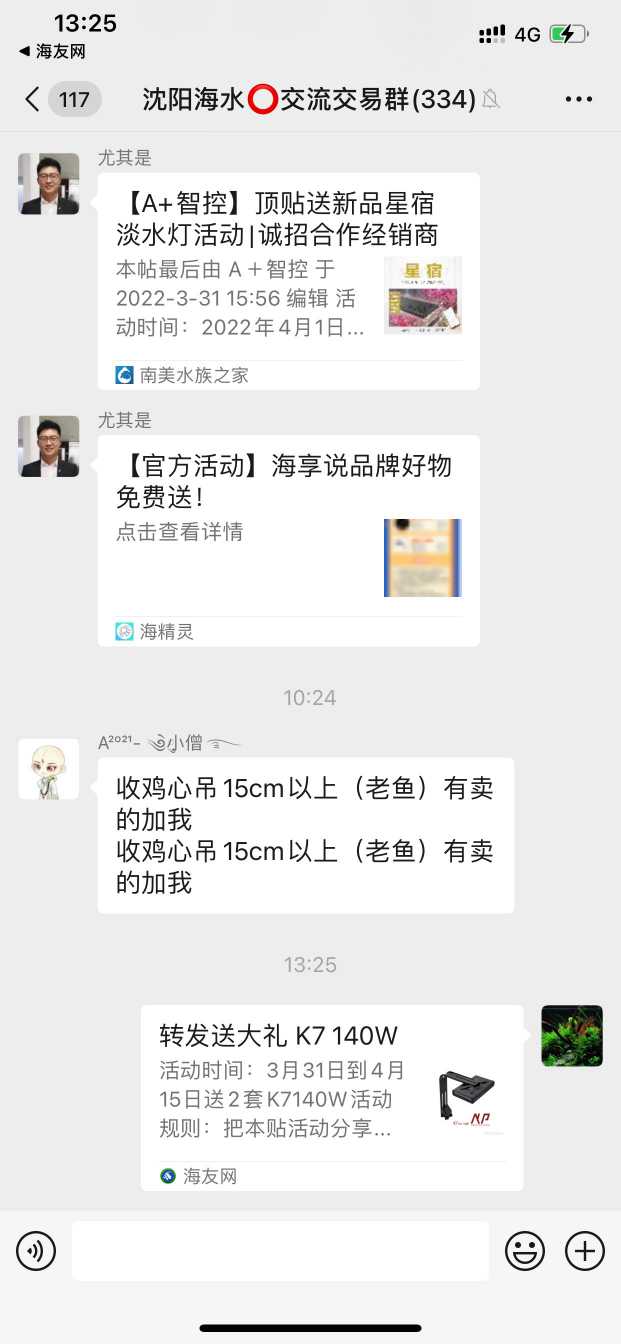This screenshot has height=1344, width=621.
Task: Open the group chat overflow menu
Action: click(579, 99)
